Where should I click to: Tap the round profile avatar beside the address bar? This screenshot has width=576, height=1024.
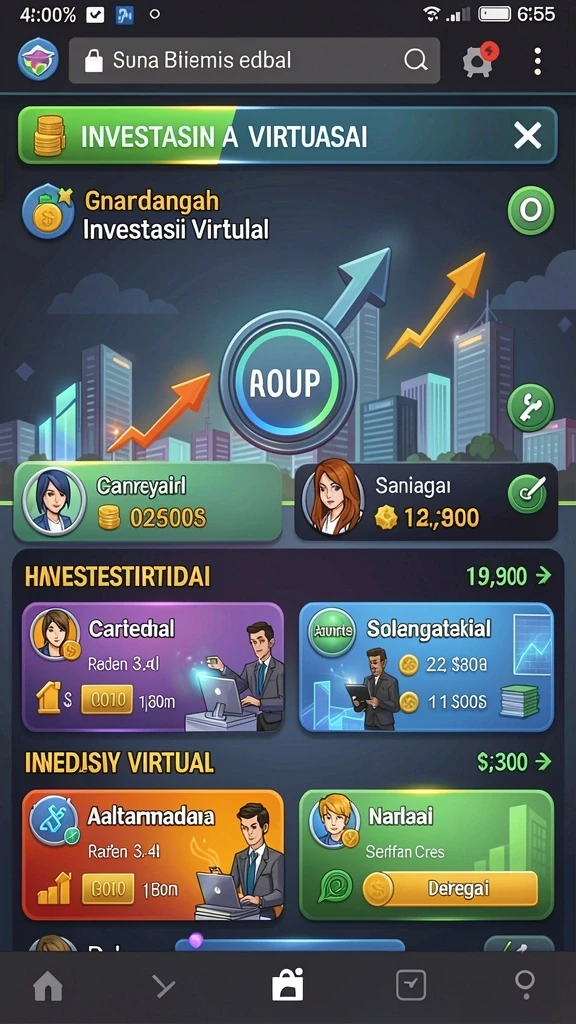(38, 59)
